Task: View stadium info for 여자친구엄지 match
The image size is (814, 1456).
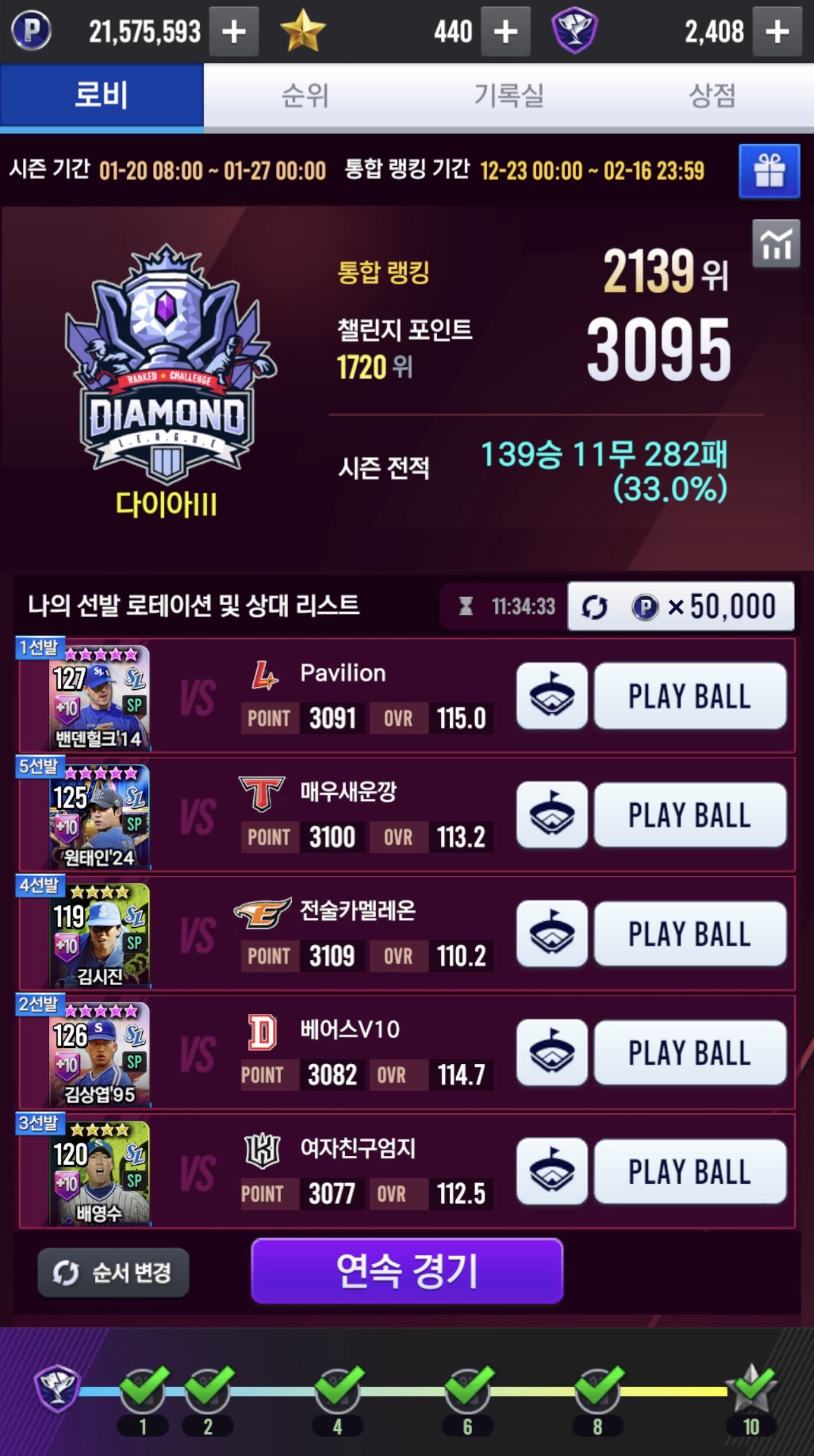Action: (x=551, y=1172)
